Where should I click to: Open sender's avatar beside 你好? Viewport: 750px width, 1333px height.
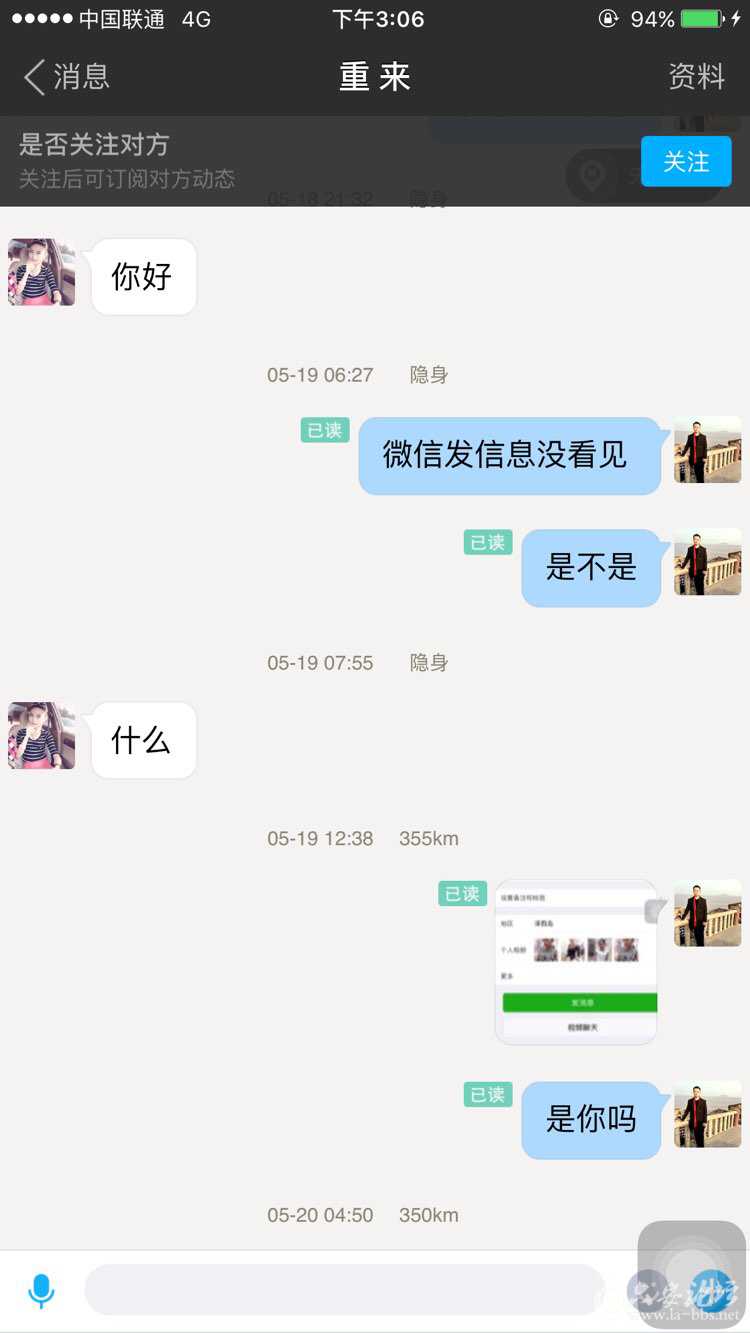coord(42,272)
